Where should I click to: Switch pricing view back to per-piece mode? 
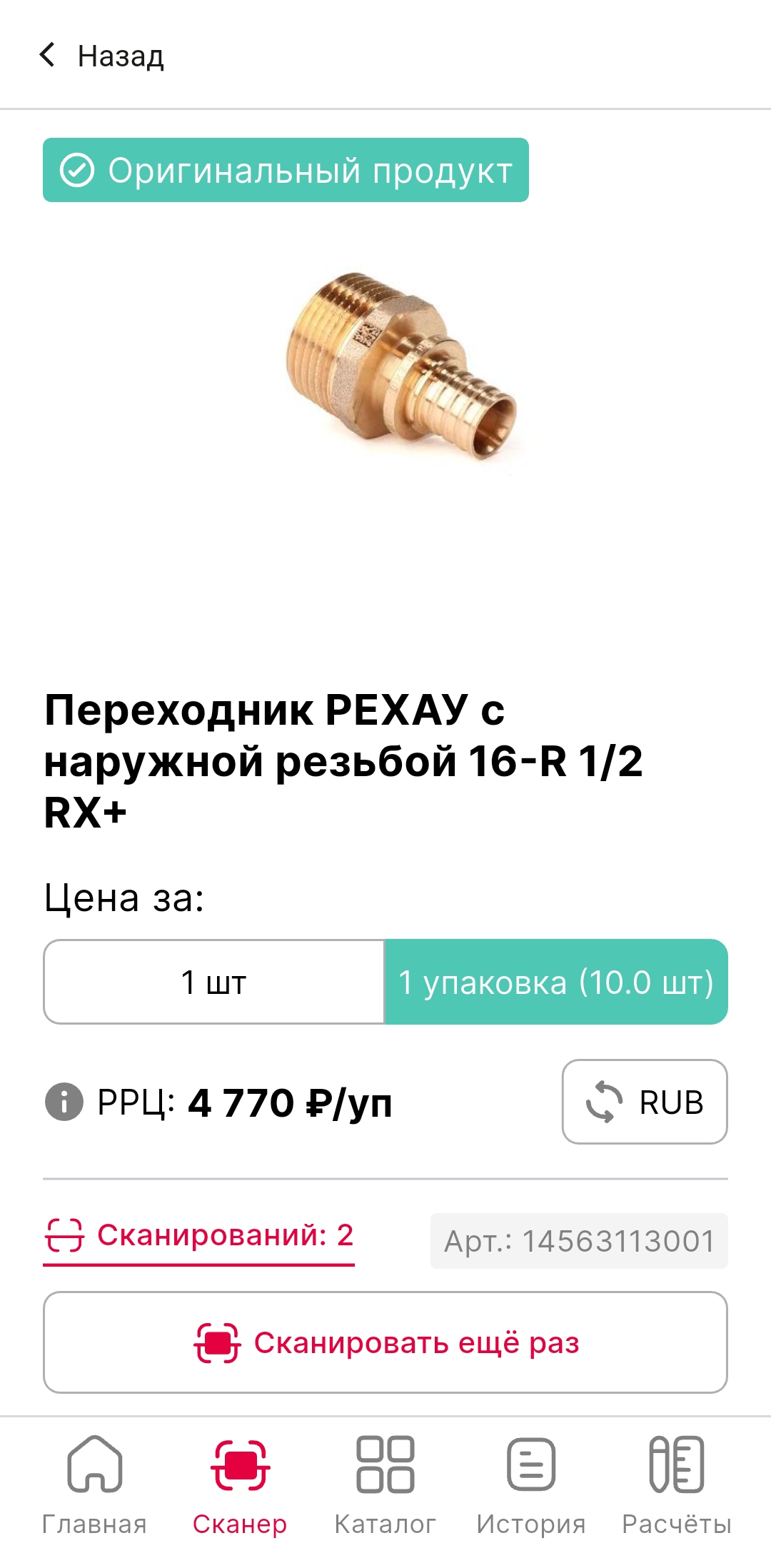point(214,982)
